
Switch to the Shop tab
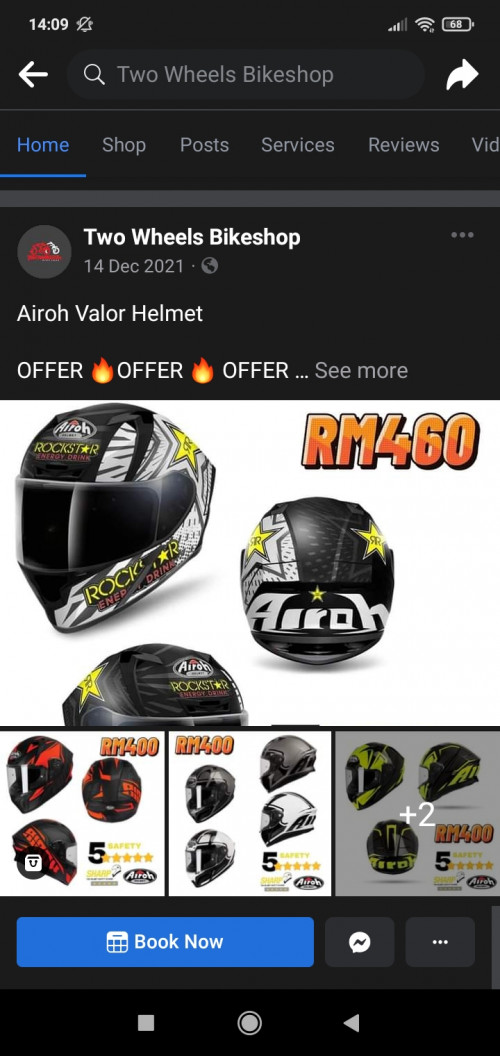[x=124, y=145]
